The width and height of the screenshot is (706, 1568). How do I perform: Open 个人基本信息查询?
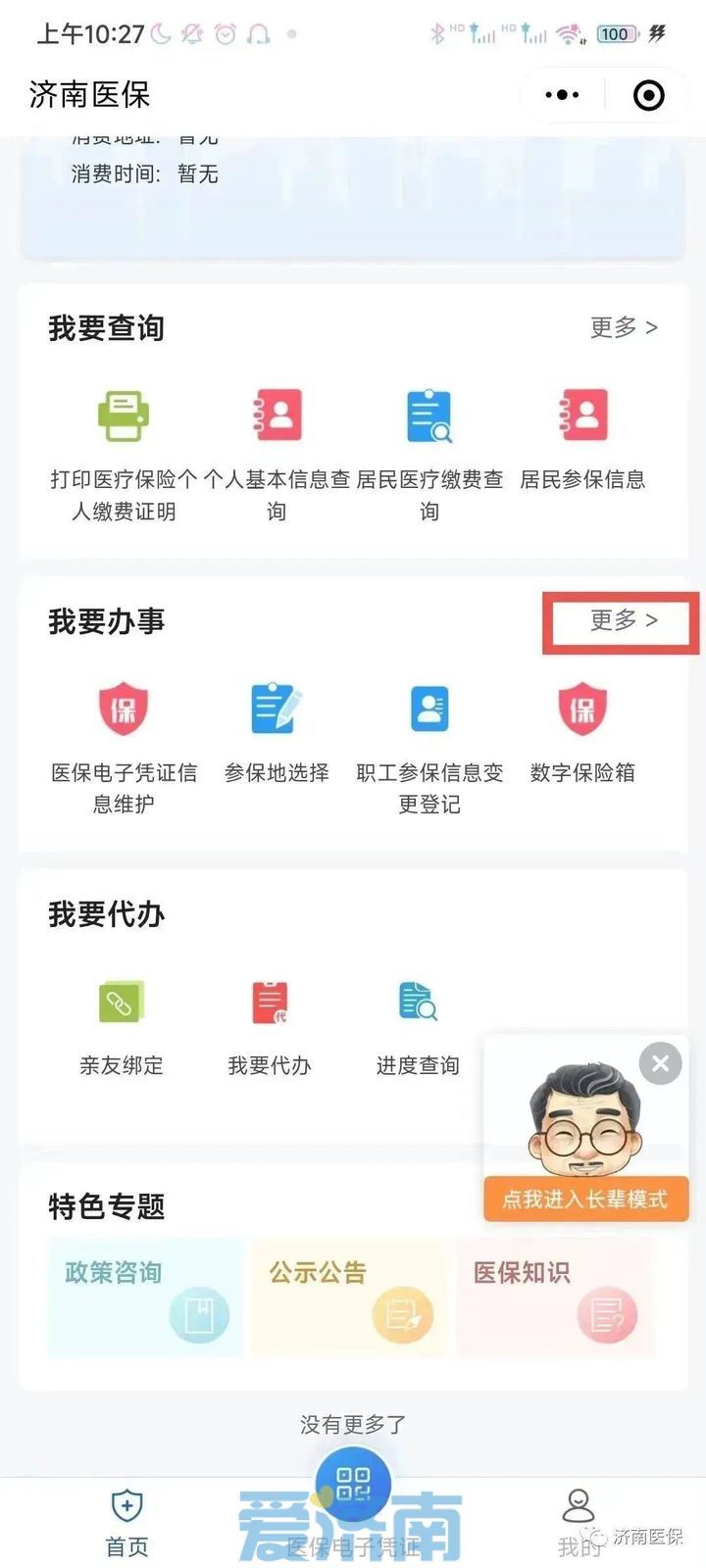tap(277, 453)
